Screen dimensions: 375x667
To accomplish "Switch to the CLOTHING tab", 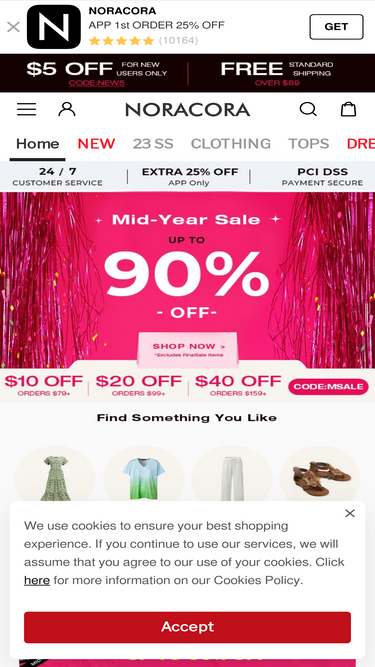I will [230, 144].
